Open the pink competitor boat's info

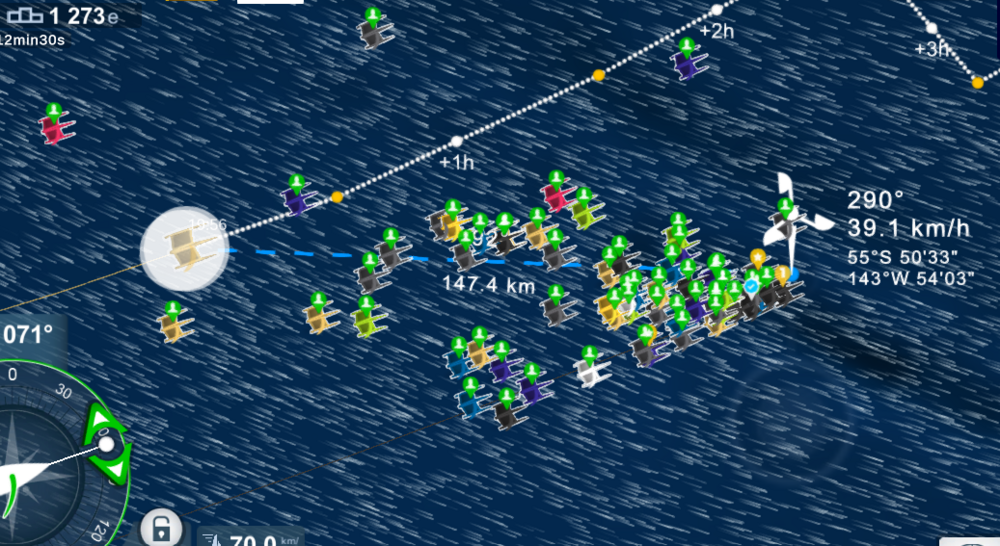pos(55,127)
